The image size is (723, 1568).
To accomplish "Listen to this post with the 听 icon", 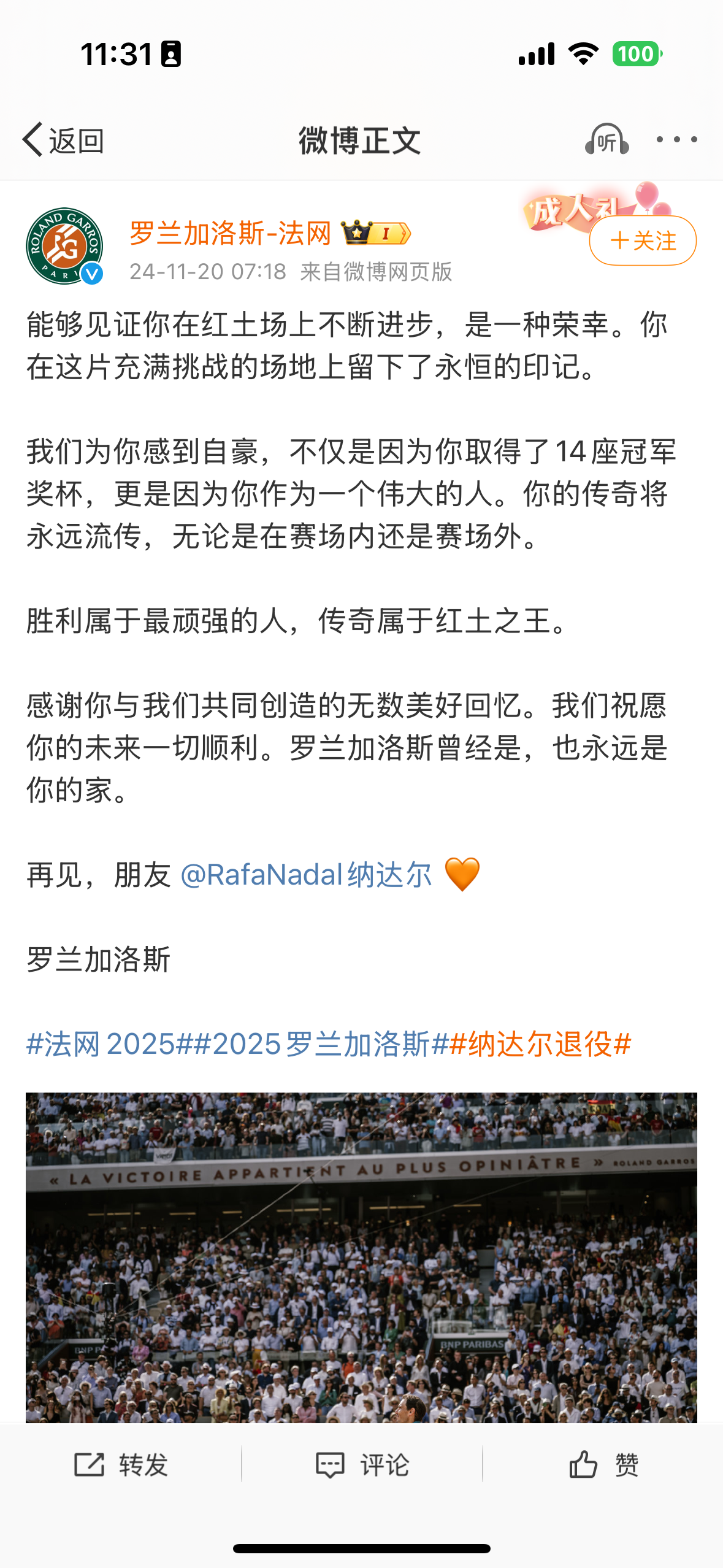I will (606, 140).
